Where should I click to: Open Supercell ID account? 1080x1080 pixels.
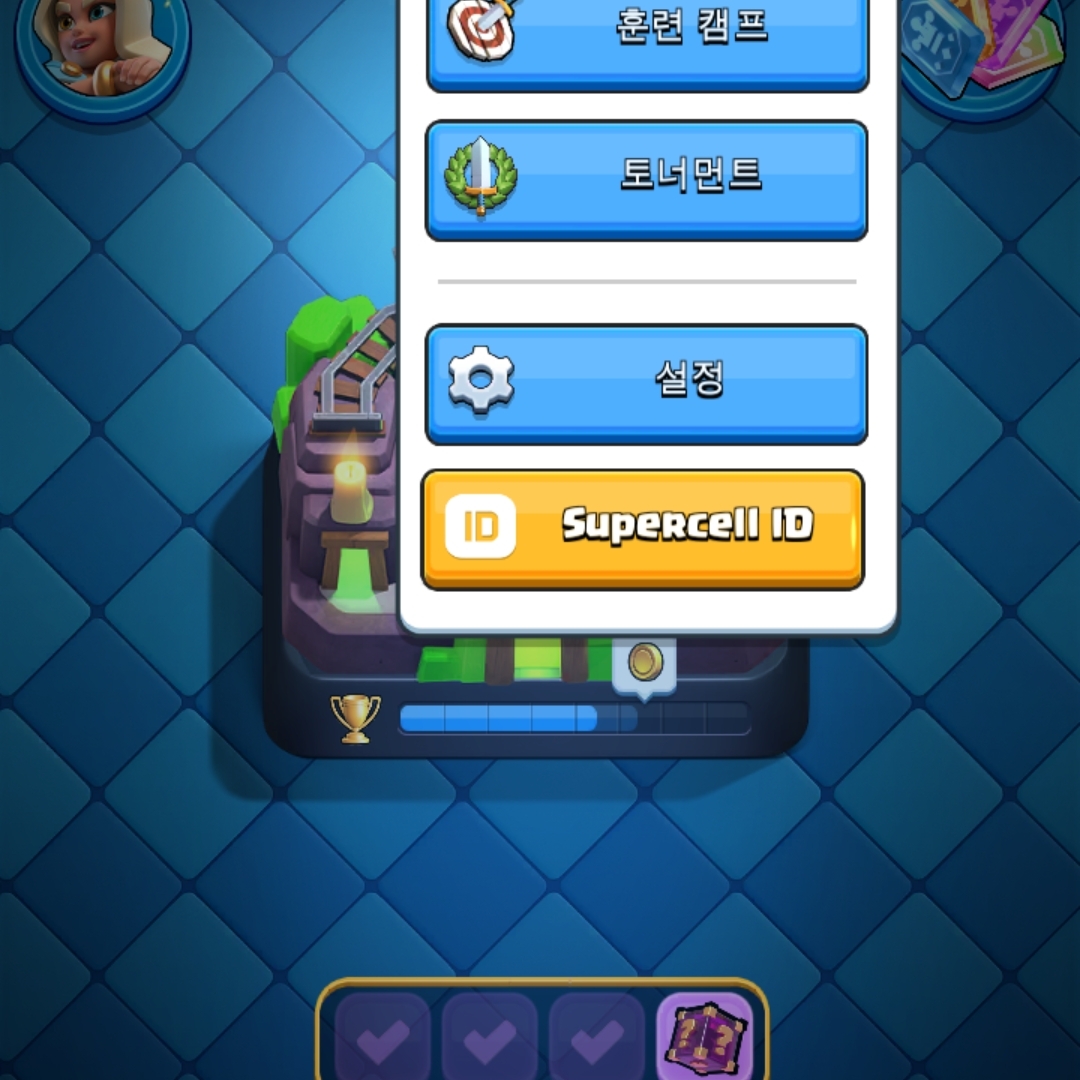(643, 528)
